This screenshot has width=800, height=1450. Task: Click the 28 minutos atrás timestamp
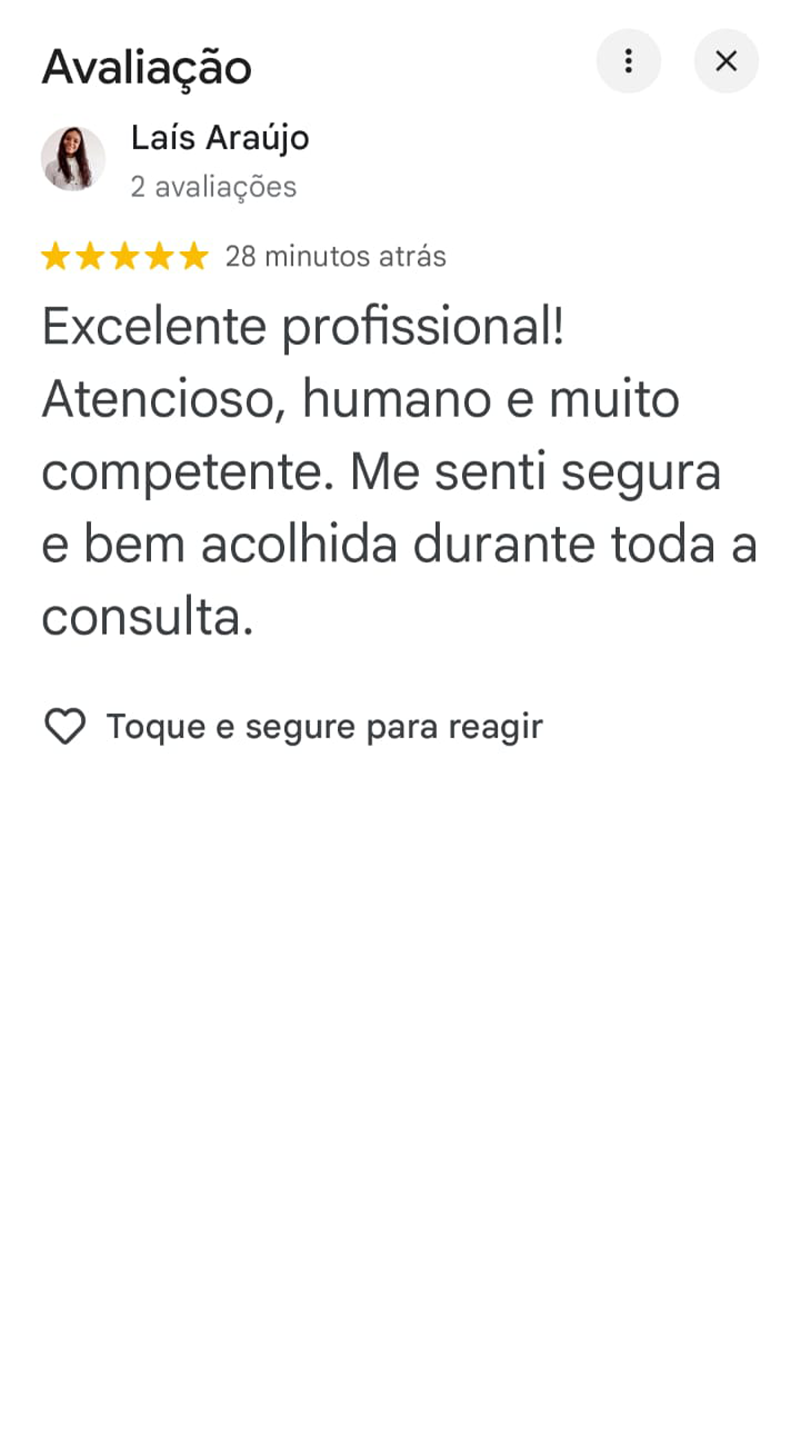click(335, 257)
